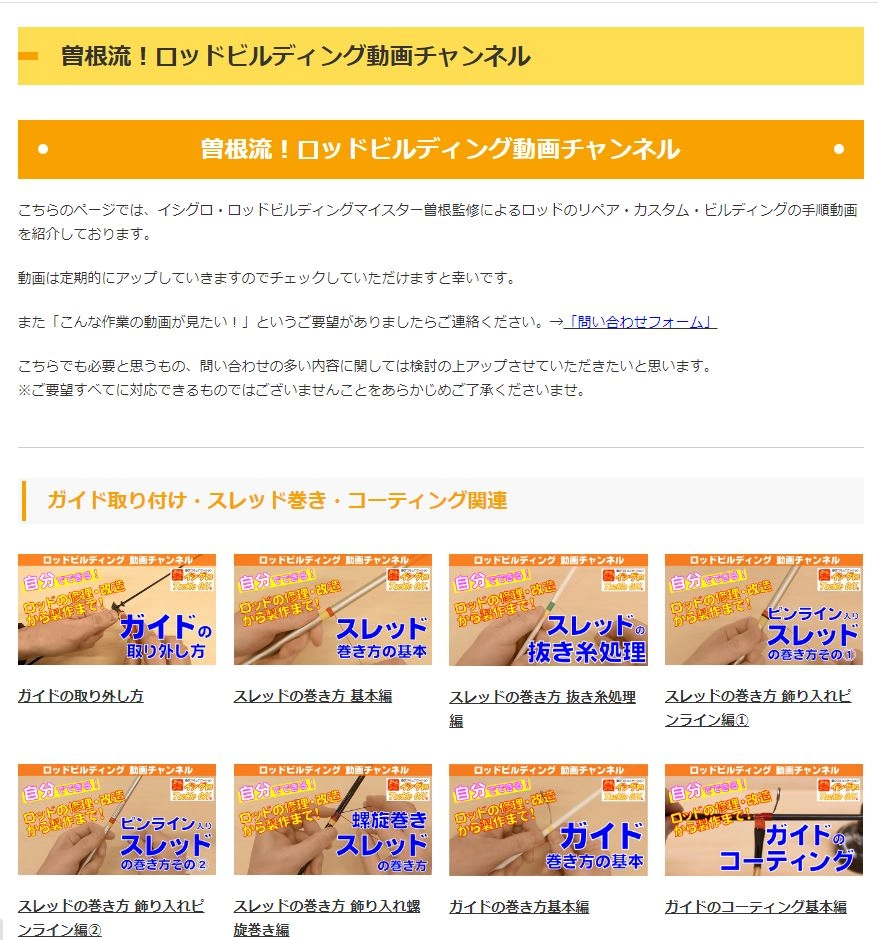
Task: Open the ガイド巻き方の基本 video thumbnail
Action: point(548,820)
